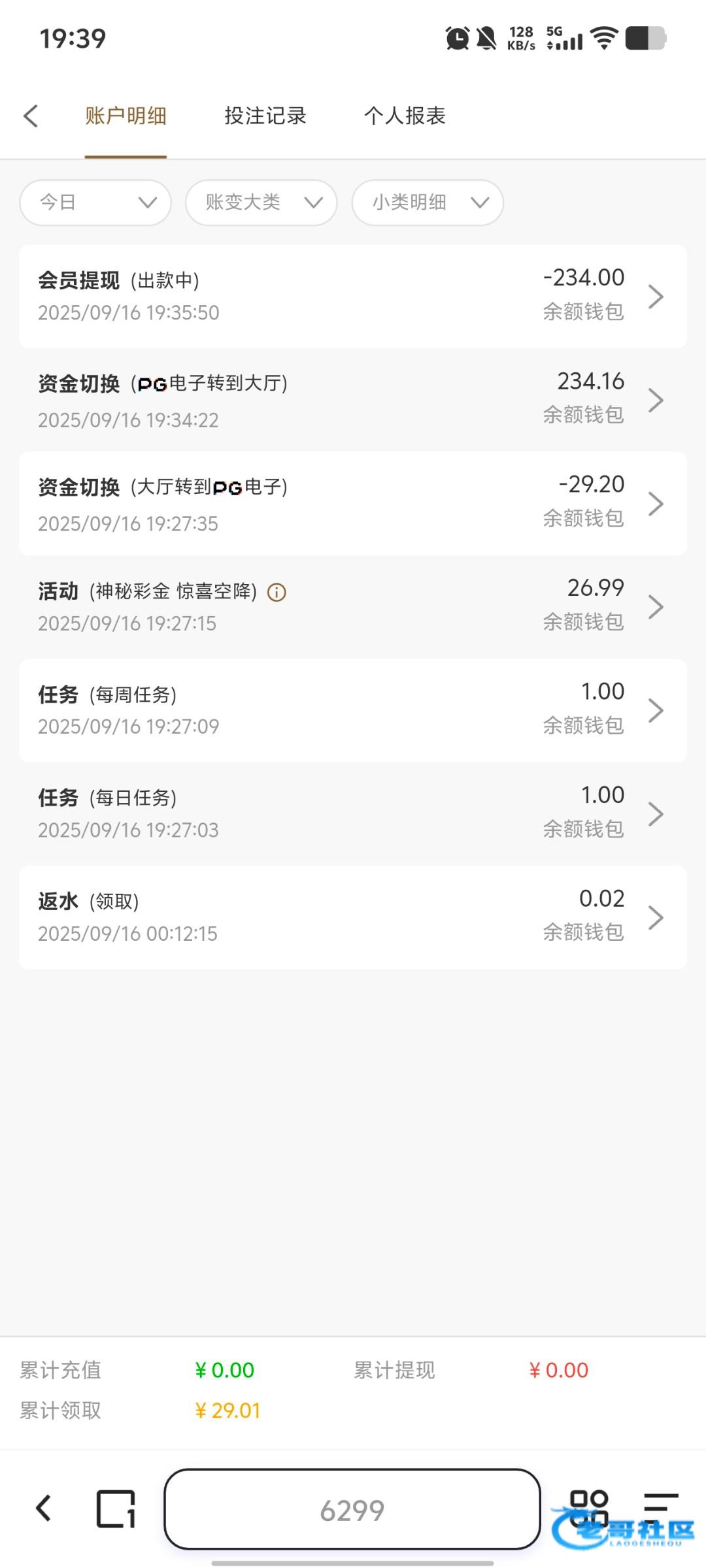The width and height of the screenshot is (706, 1568).
Task: Expand the 今日 date dropdown
Action: point(95,203)
